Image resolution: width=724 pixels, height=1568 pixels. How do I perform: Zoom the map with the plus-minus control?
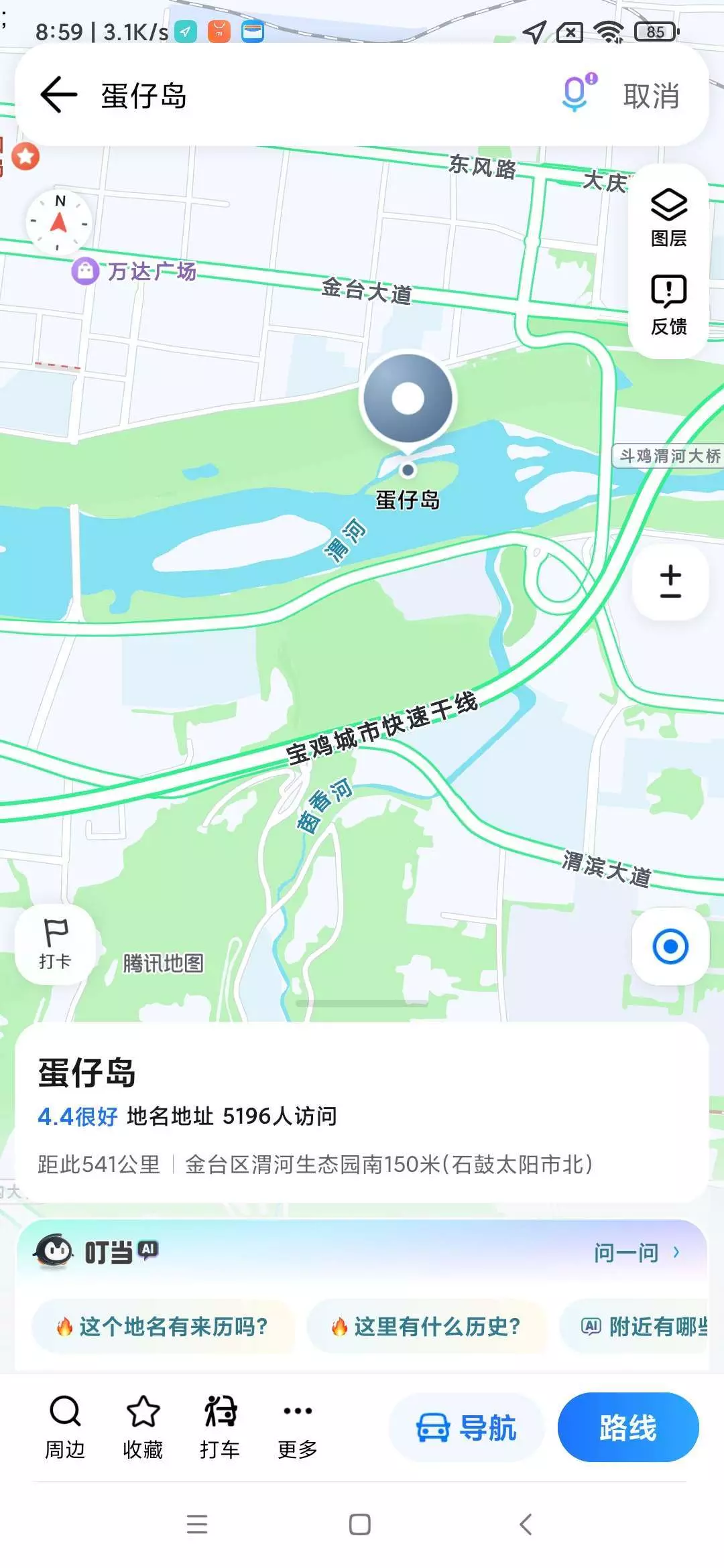coord(670,581)
